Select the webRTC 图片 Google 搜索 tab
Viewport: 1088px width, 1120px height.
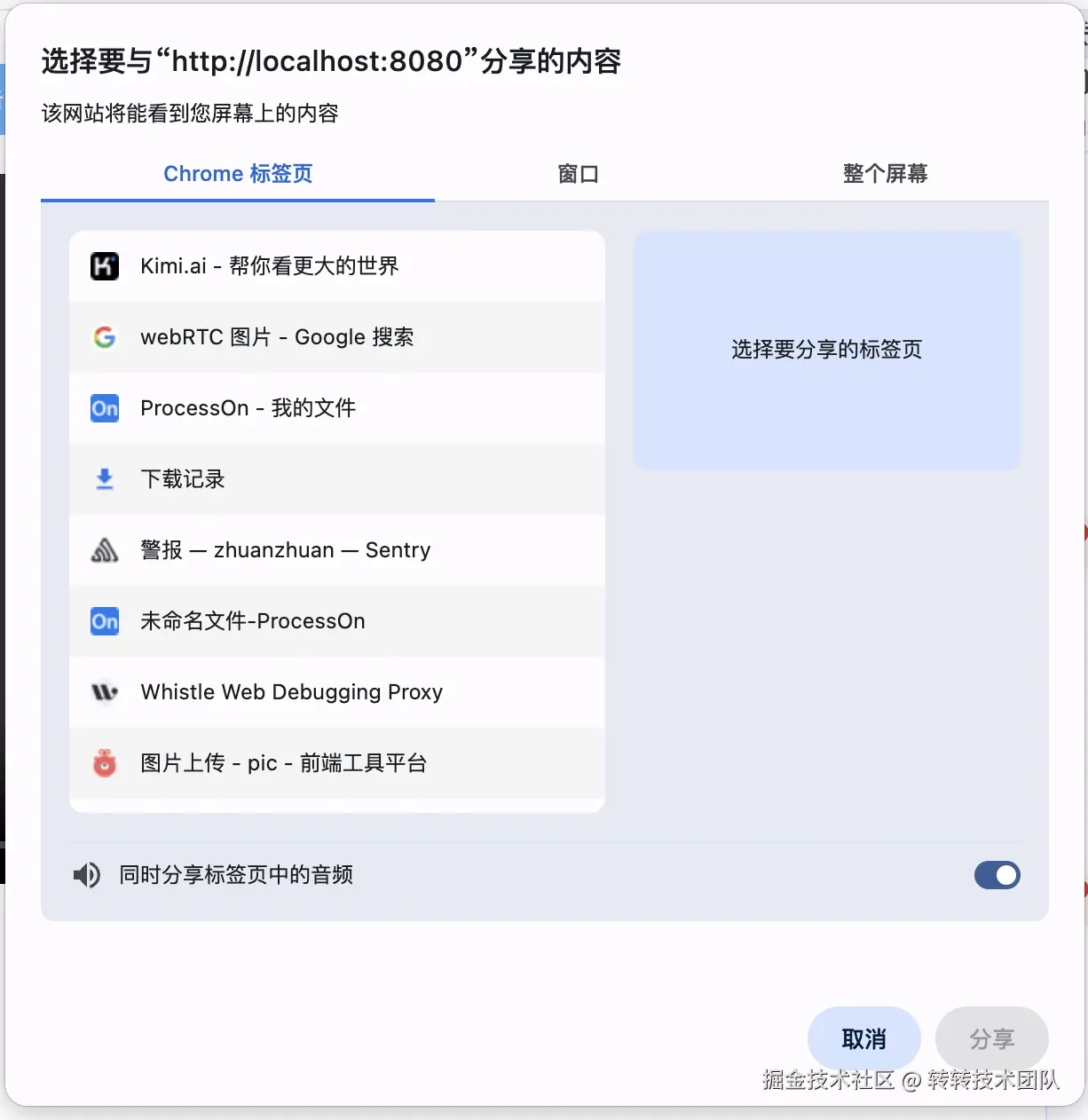pos(336,337)
